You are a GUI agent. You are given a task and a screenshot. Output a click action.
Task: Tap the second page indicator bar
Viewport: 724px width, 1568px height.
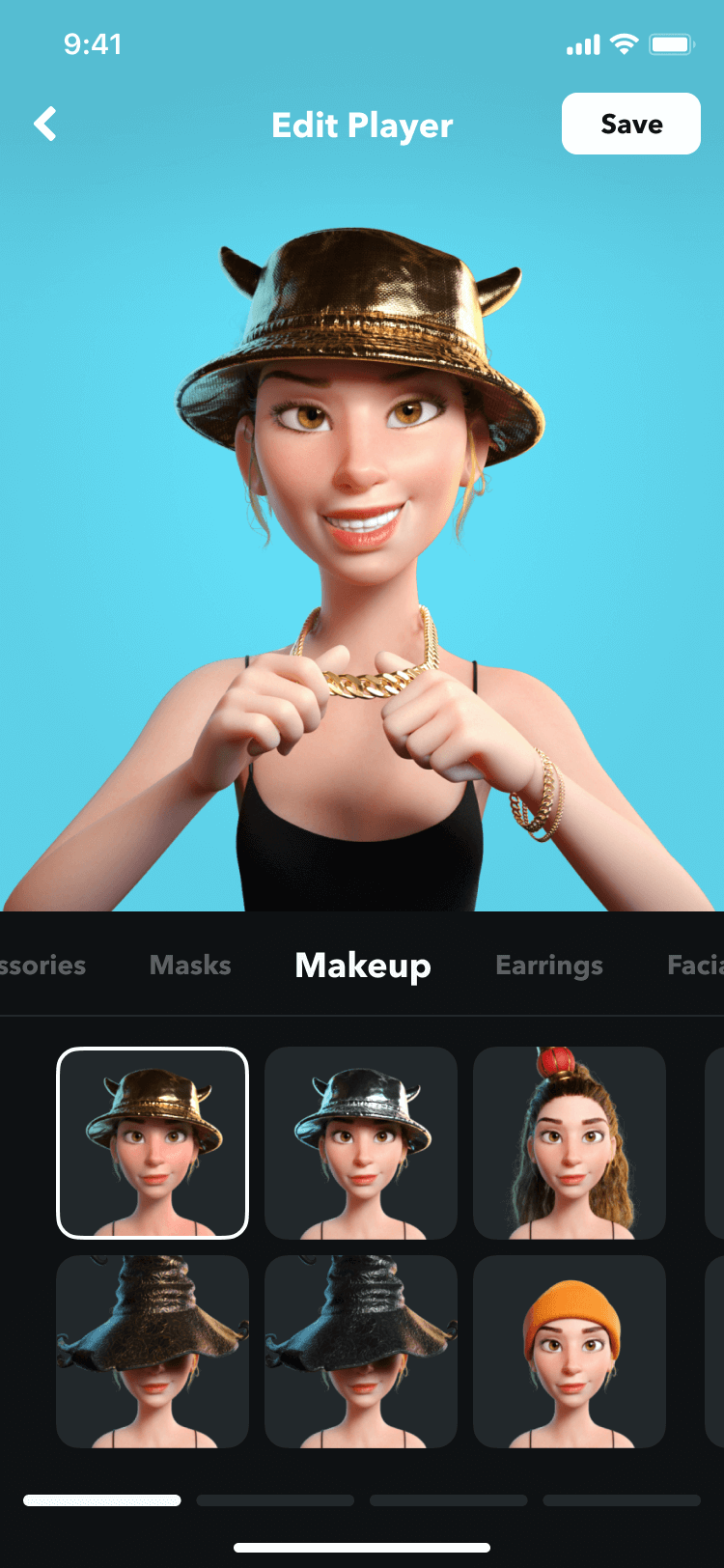[x=275, y=1500]
